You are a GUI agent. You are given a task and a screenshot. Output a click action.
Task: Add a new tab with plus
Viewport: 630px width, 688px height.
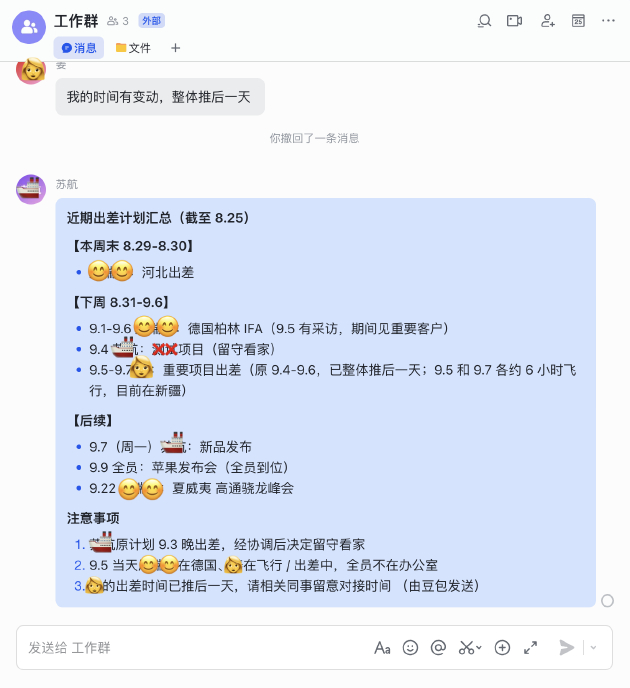(x=175, y=48)
